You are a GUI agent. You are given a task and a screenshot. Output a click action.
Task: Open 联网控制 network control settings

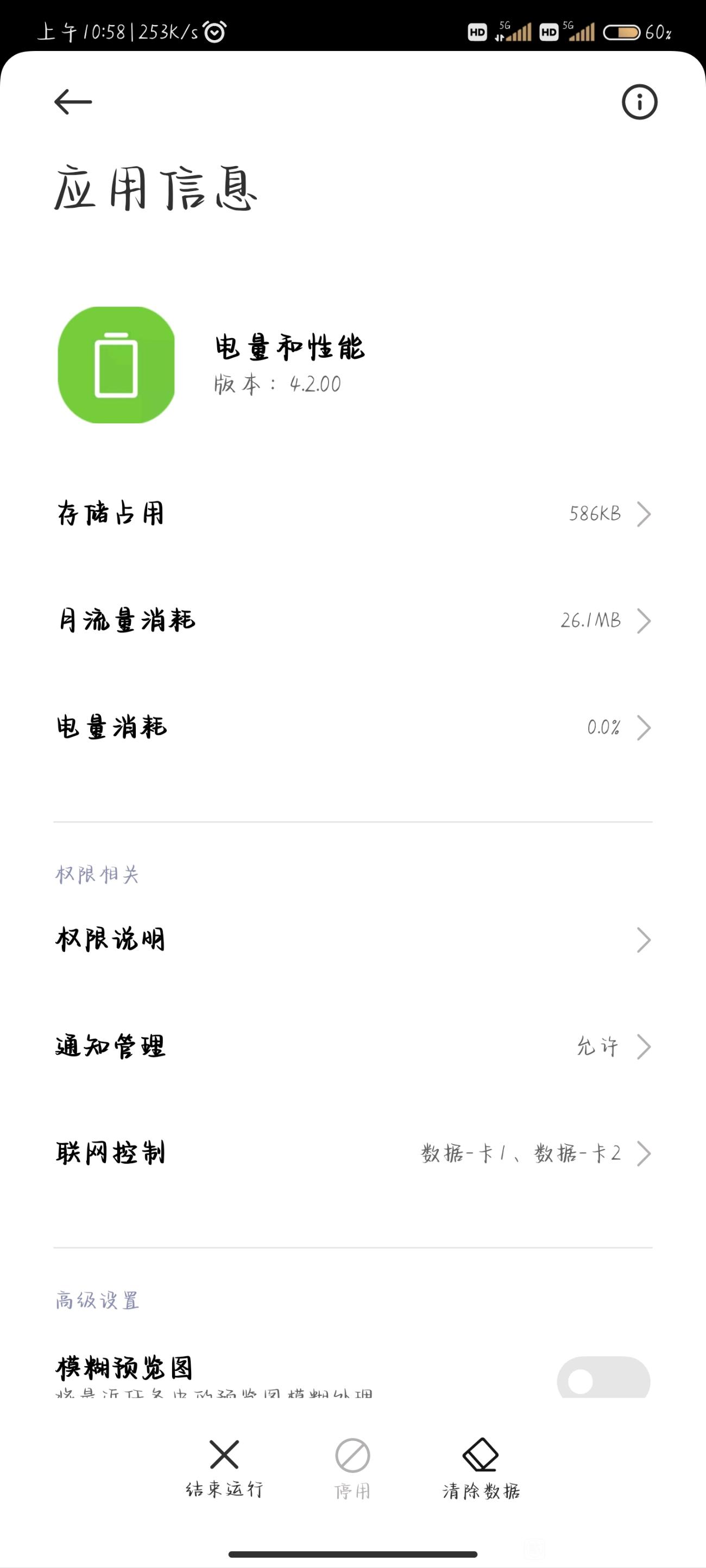(x=354, y=1153)
